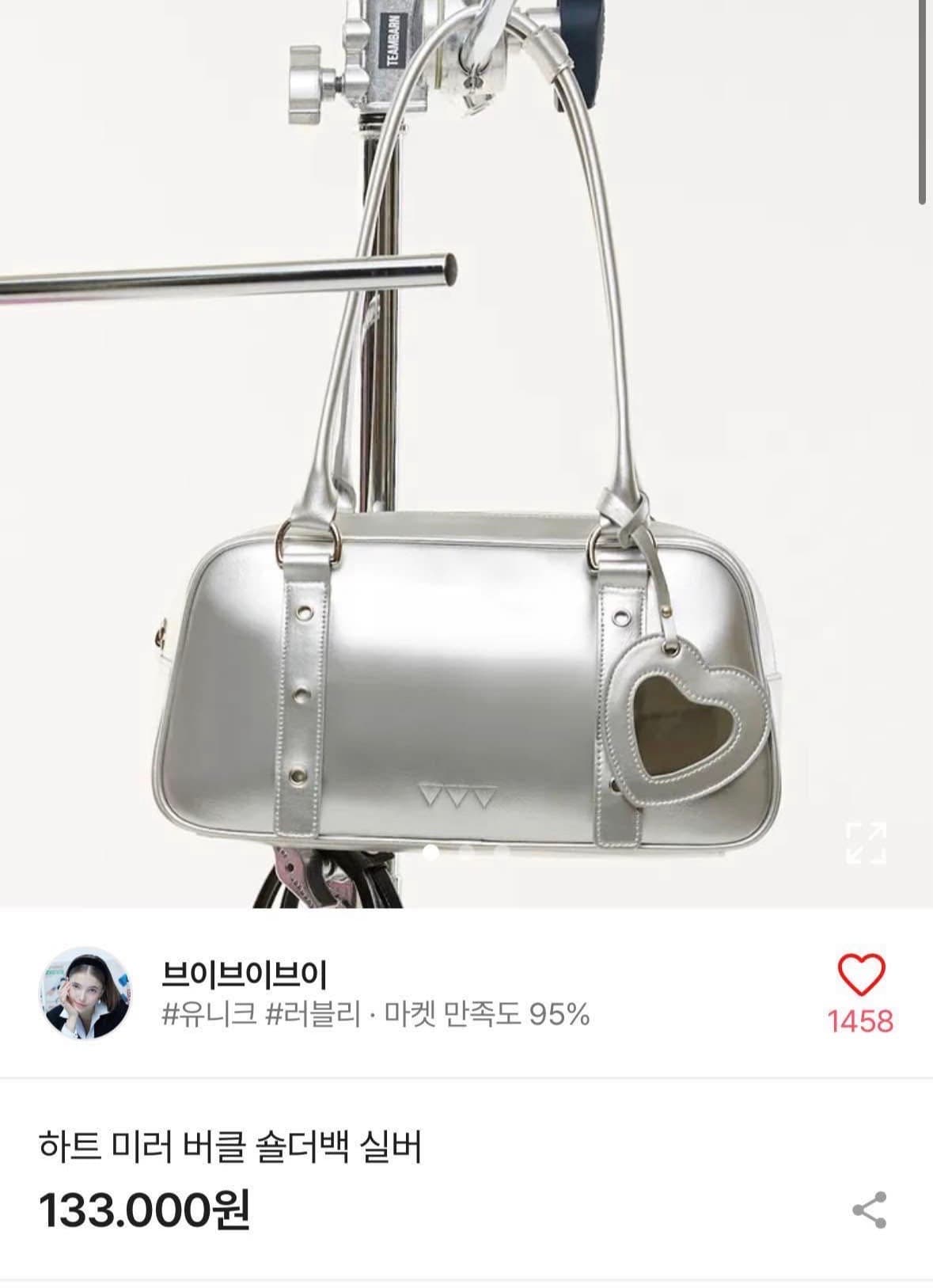Image resolution: width=933 pixels, height=1288 pixels.
Task: Expand the product image to fullscreen
Action: pyautogui.click(x=865, y=843)
